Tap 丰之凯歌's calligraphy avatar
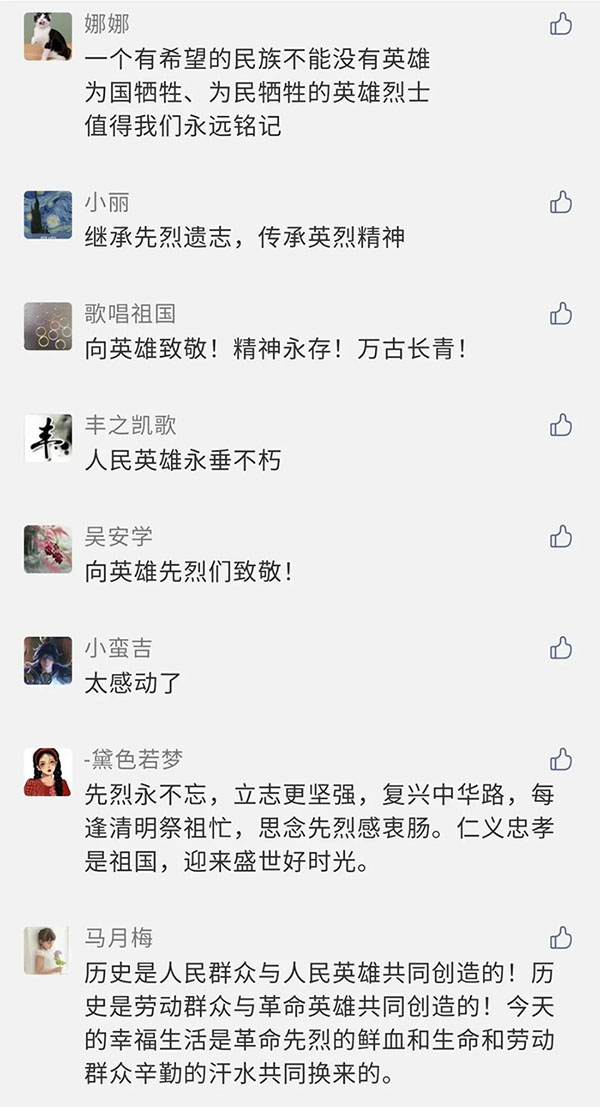Screen dimensions: 600x1107 (x=48, y=438)
